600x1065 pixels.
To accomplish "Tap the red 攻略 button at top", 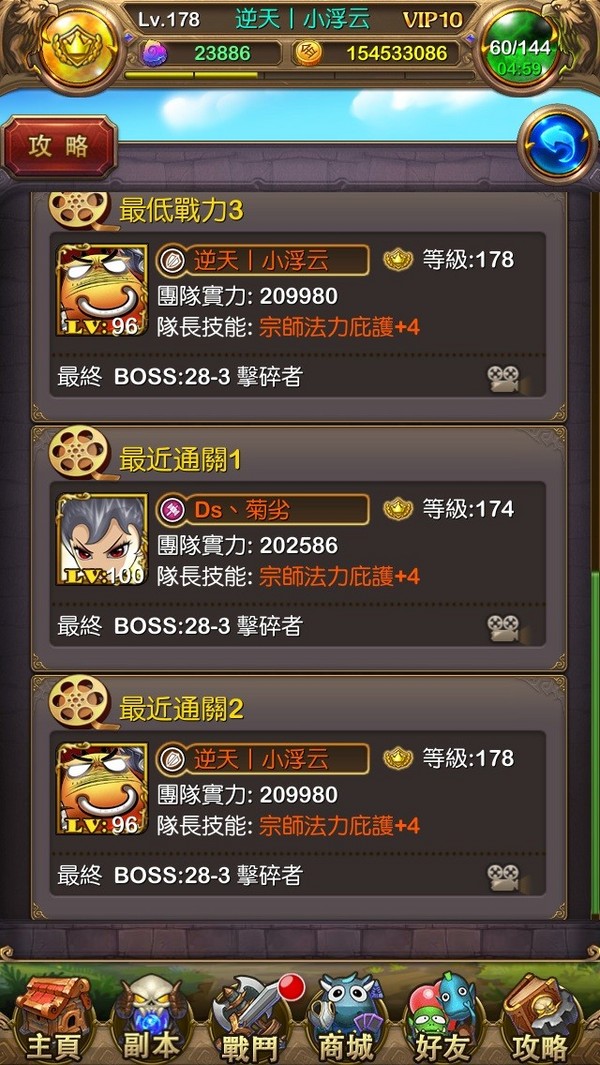I will point(59,147).
